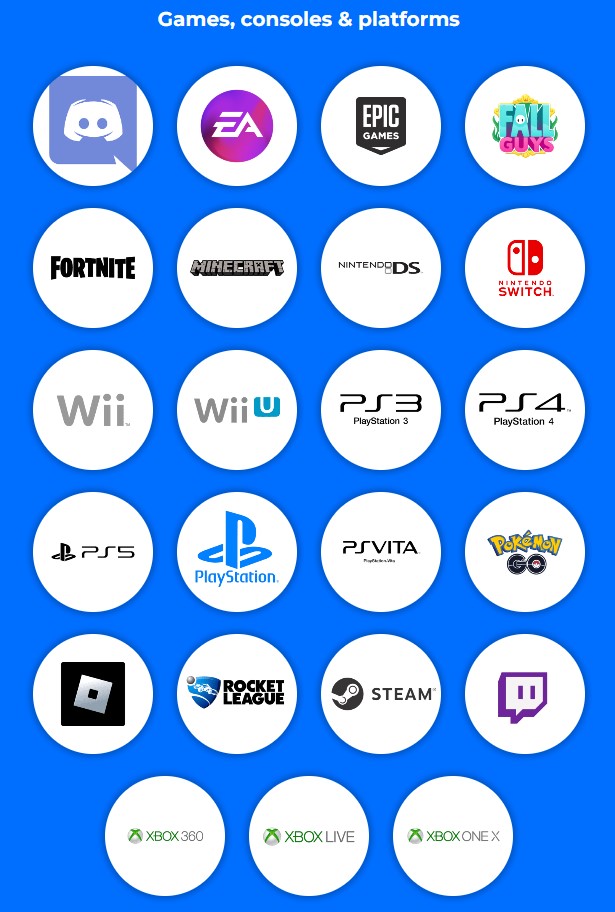Image resolution: width=615 pixels, height=912 pixels.
Task: Choose the Roblox tile
Action: click(93, 694)
